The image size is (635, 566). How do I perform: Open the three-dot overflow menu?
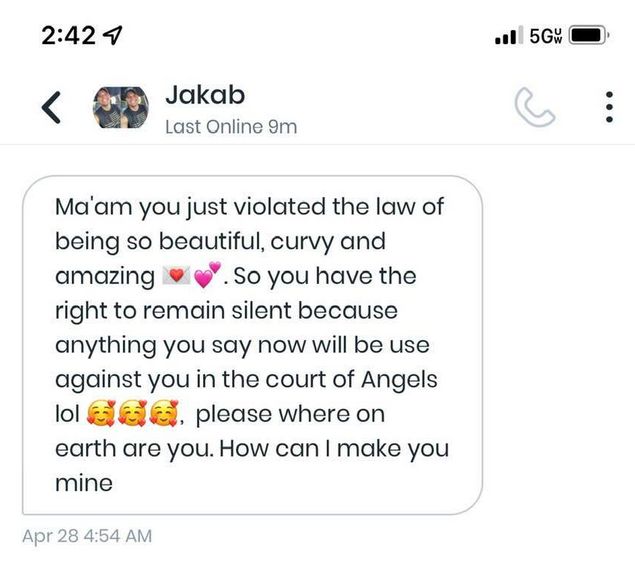[x=609, y=107]
